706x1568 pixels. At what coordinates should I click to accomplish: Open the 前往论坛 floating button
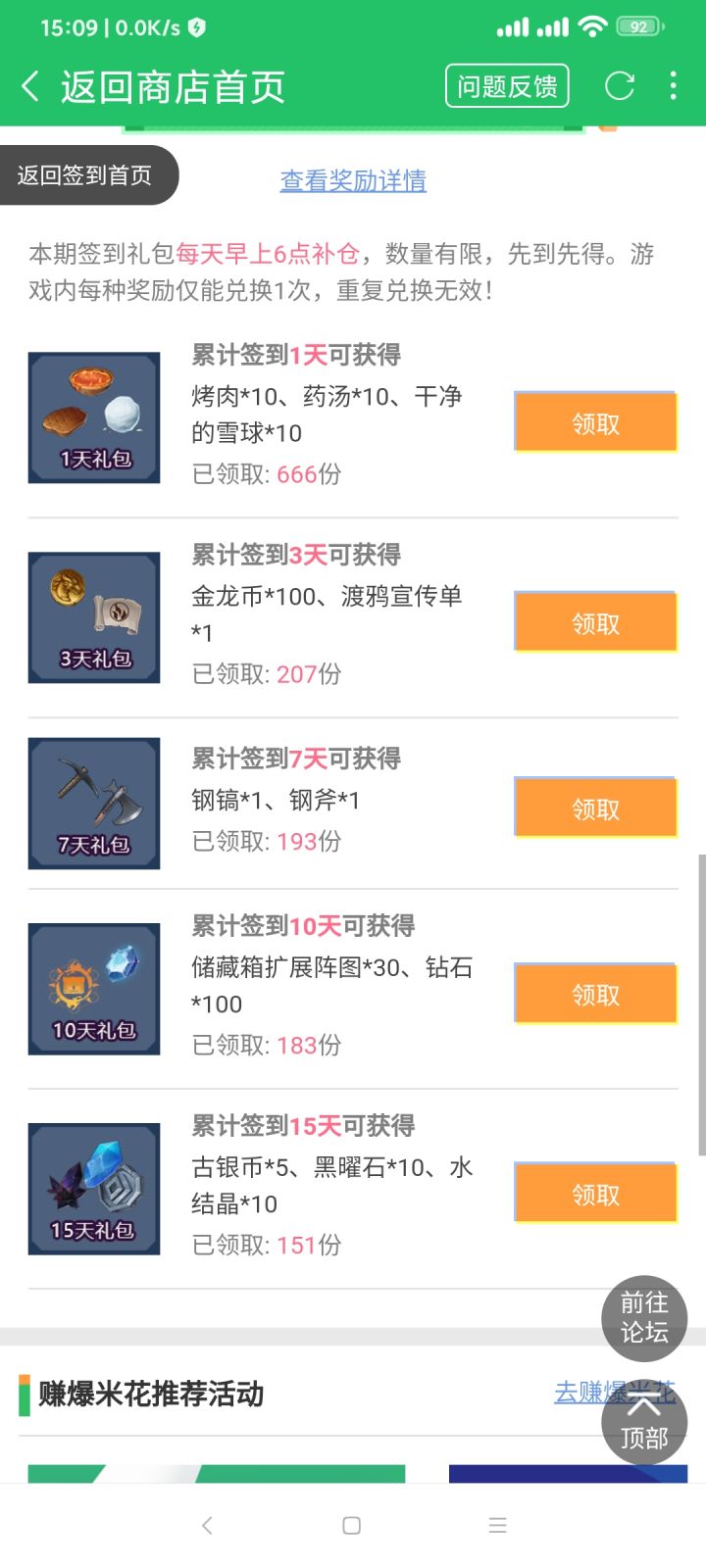(x=643, y=1318)
